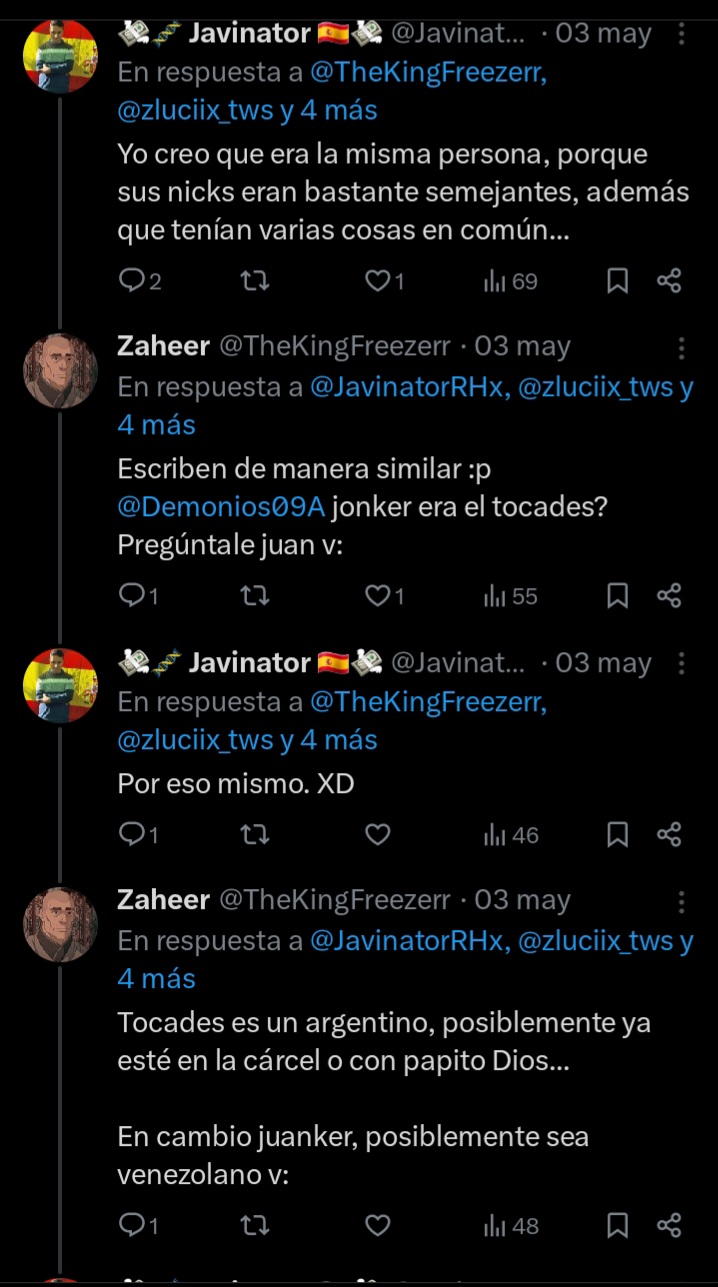Open overflow menu on 'Tocades es un argentino' tweet

[682, 901]
